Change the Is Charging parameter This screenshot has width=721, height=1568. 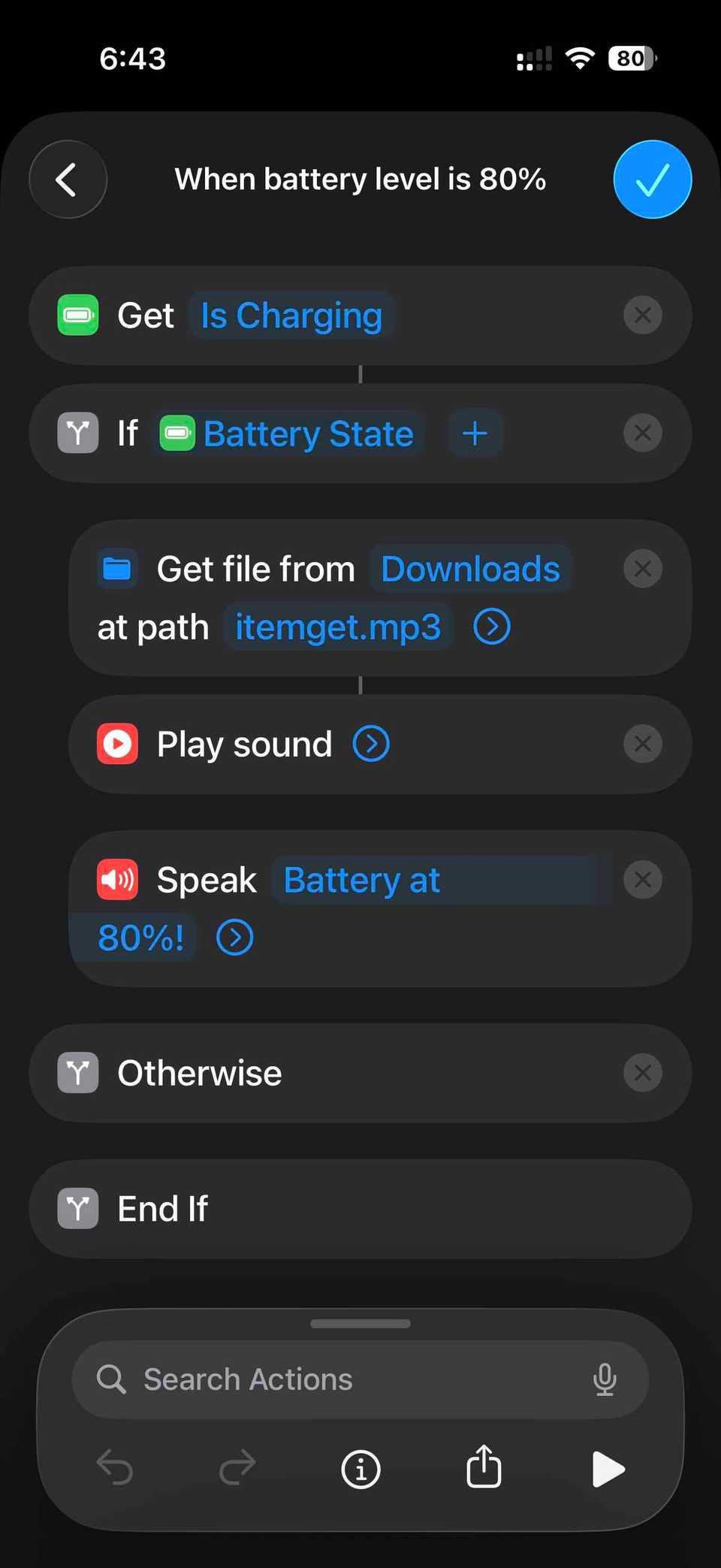click(291, 316)
